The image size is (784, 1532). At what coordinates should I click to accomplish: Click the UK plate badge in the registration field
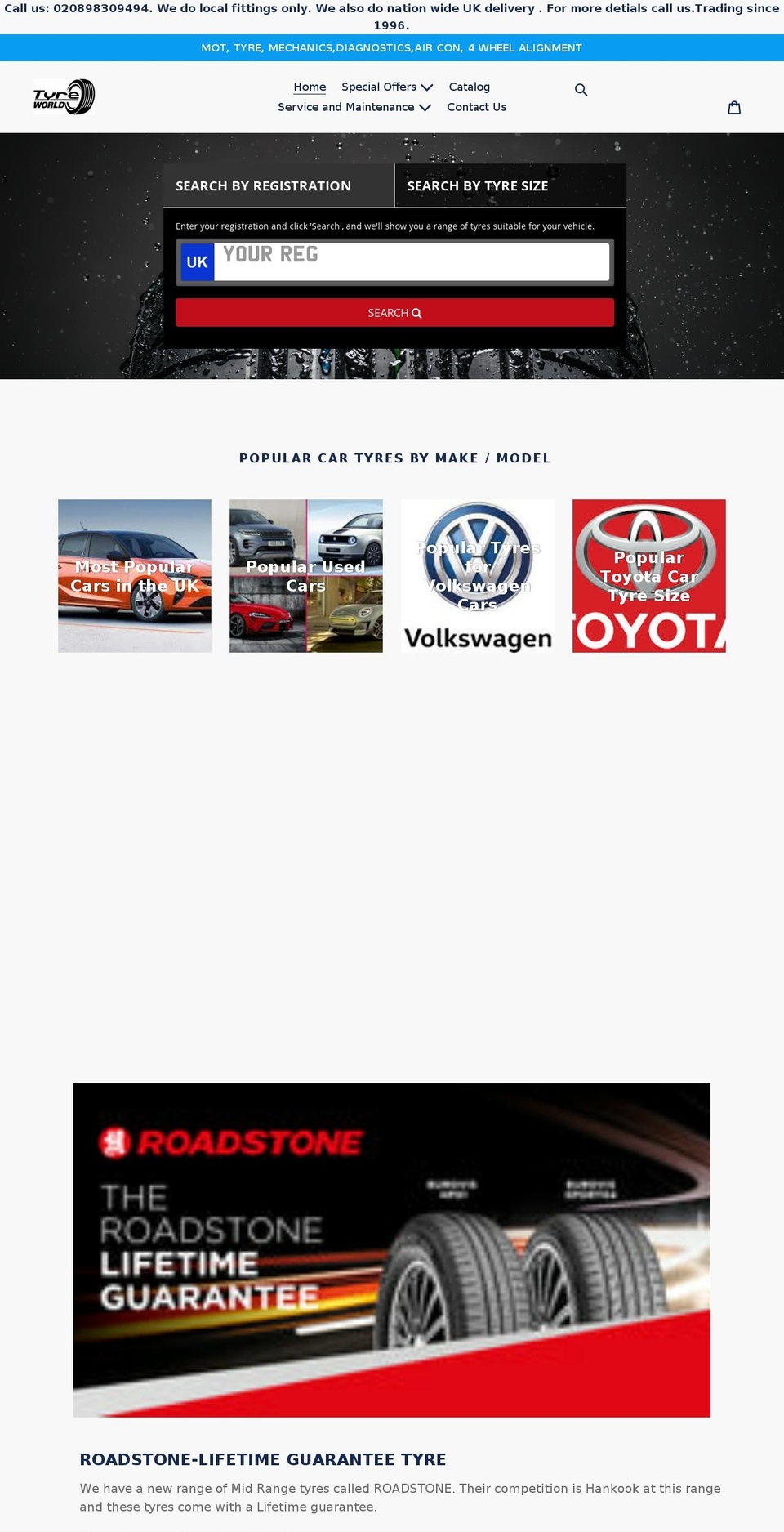pyautogui.click(x=196, y=261)
